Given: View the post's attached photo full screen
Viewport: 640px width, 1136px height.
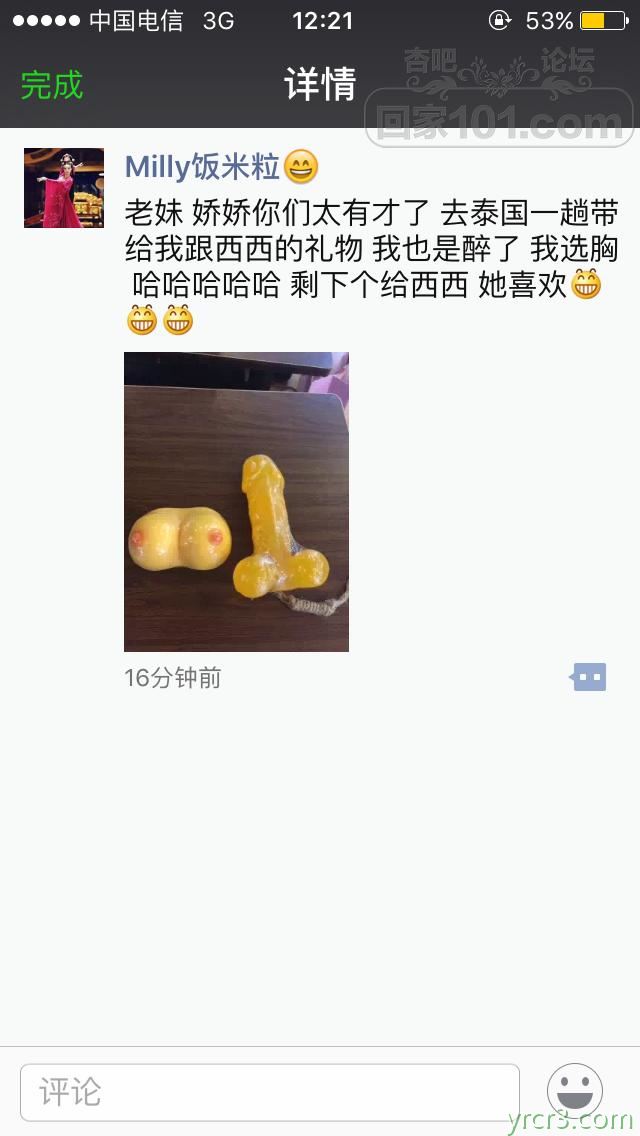Looking at the screenshot, I should pyautogui.click(x=236, y=501).
